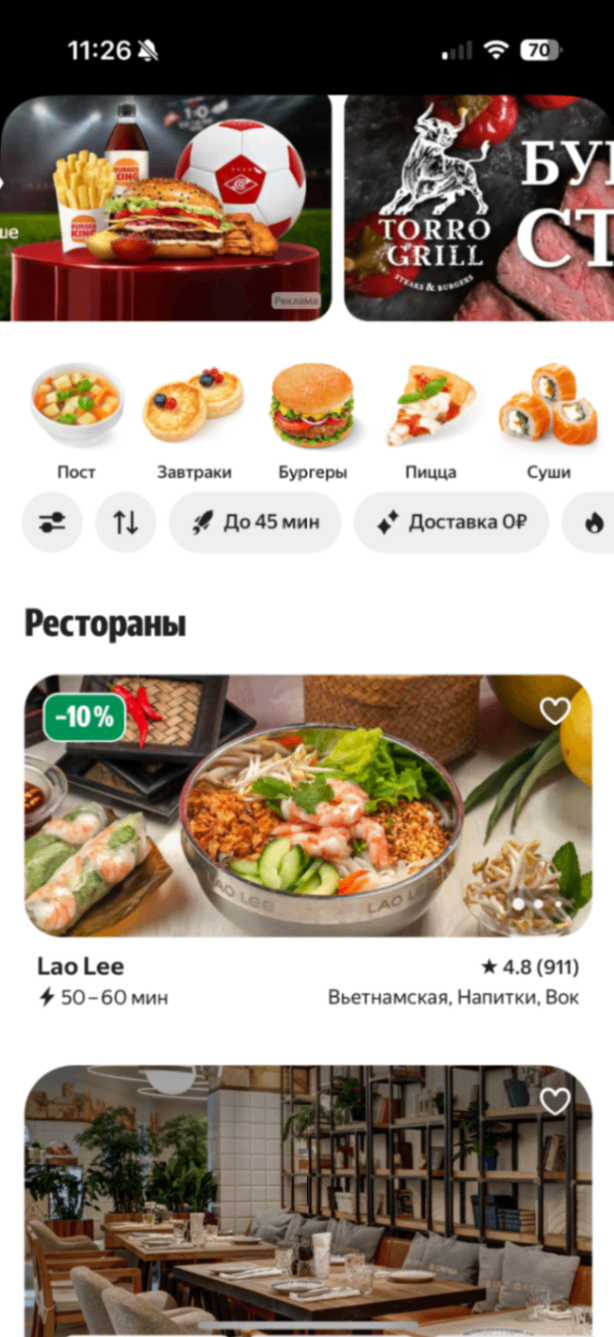Browse the Бургеры category
This screenshot has height=1337, width=614.
click(x=312, y=420)
